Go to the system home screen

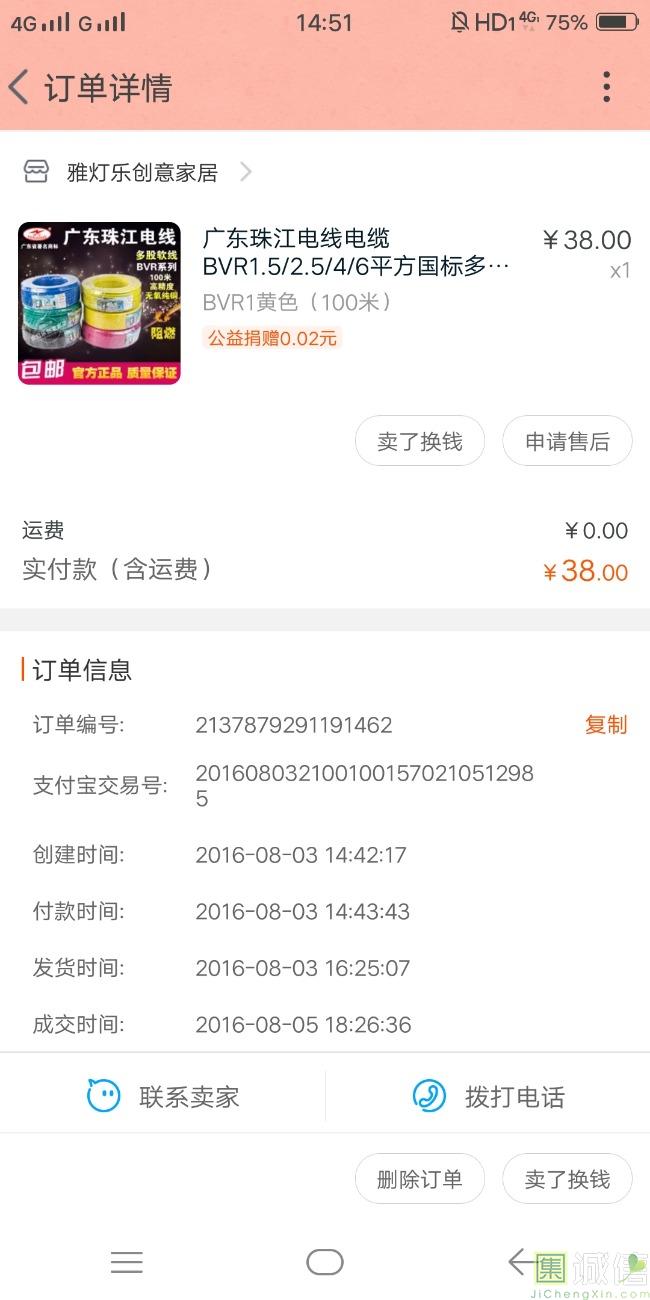(x=325, y=1262)
